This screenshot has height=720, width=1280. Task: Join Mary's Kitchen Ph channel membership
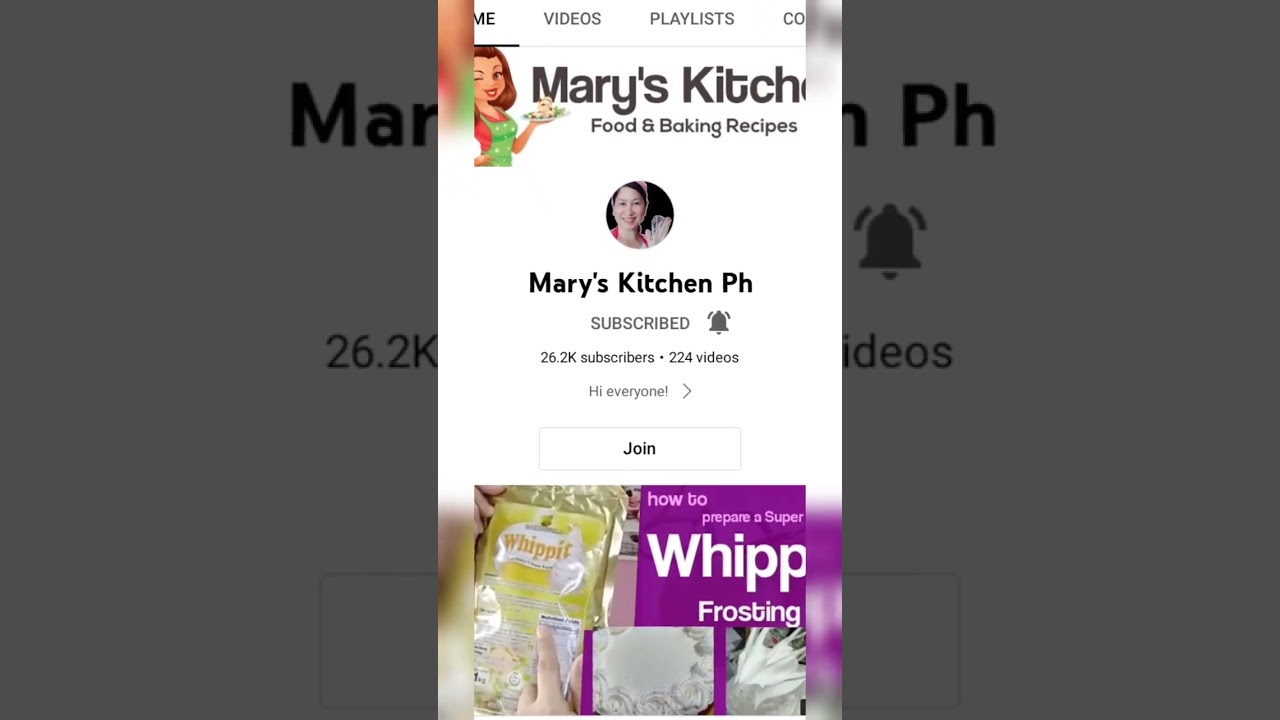click(x=640, y=449)
